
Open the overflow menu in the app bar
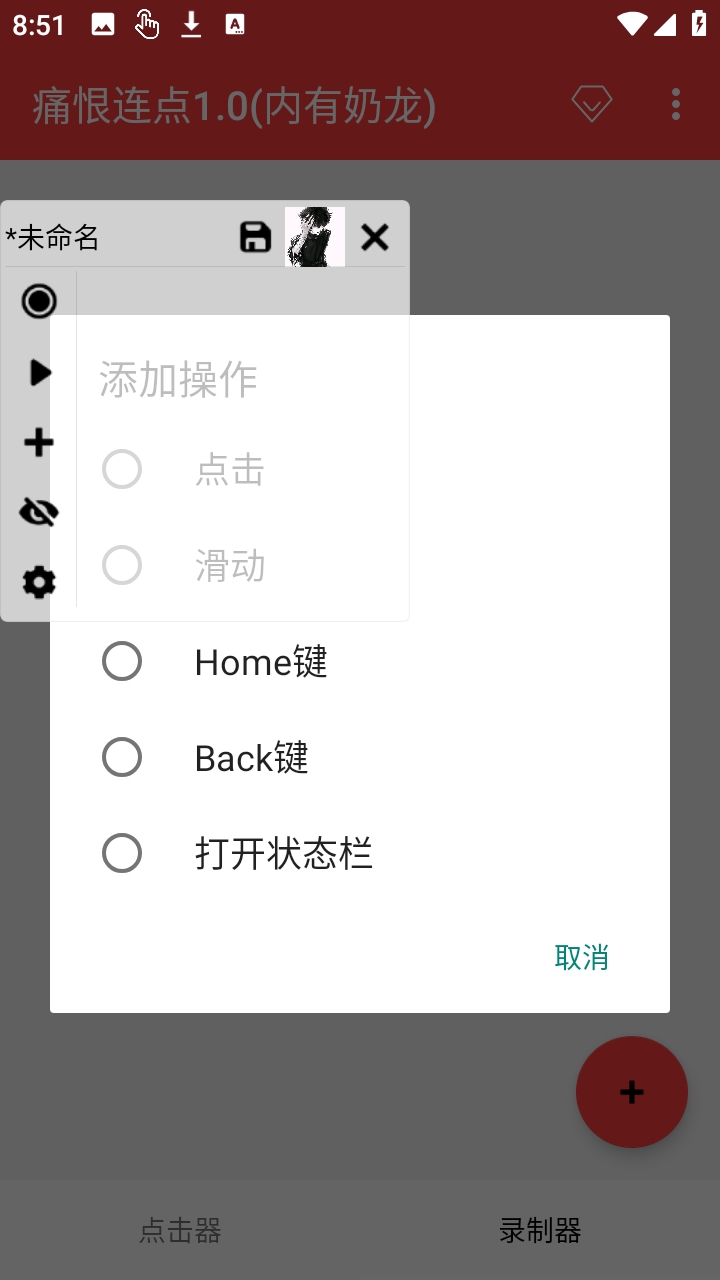pos(676,104)
